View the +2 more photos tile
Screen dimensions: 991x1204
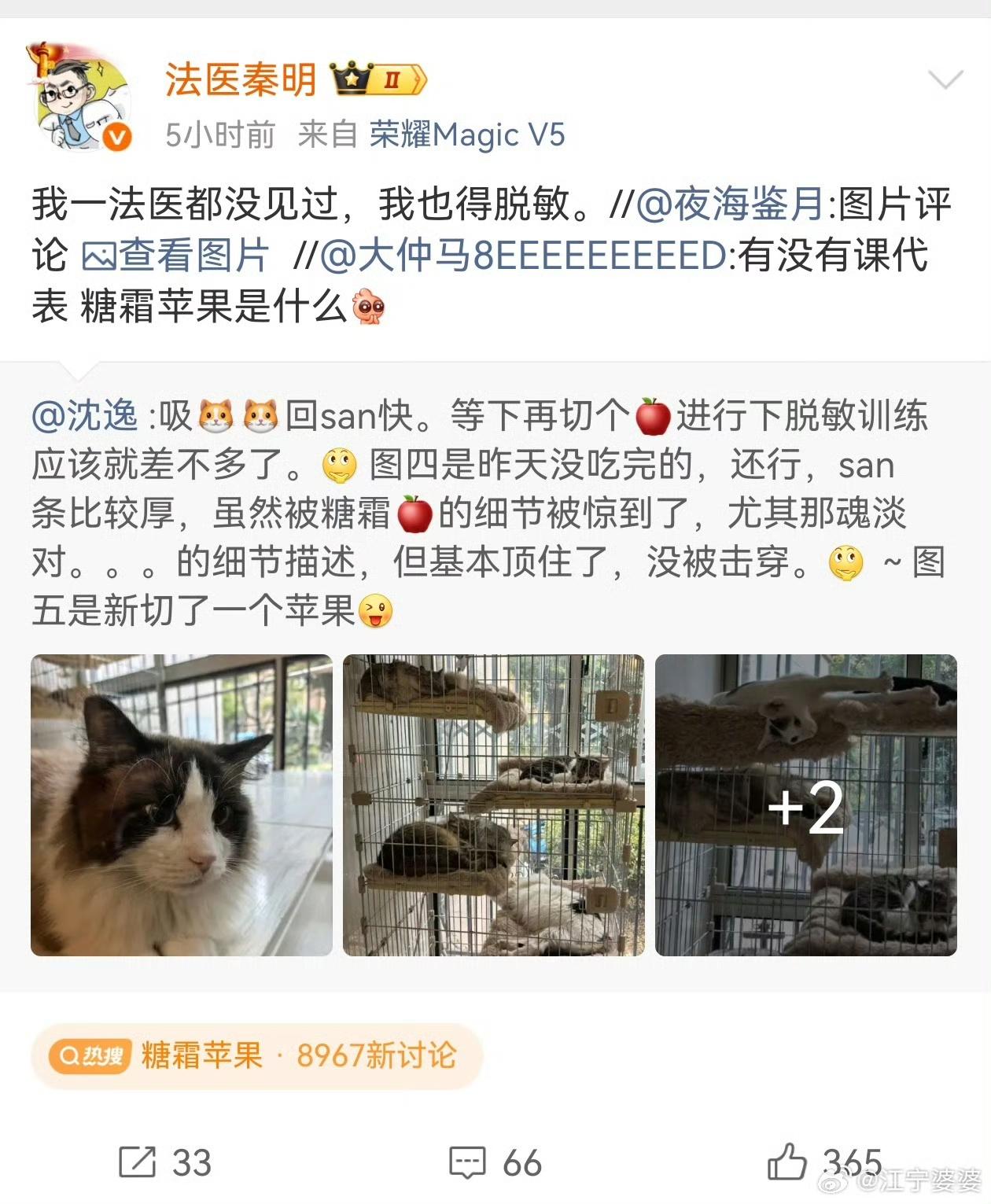pyautogui.click(x=806, y=805)
